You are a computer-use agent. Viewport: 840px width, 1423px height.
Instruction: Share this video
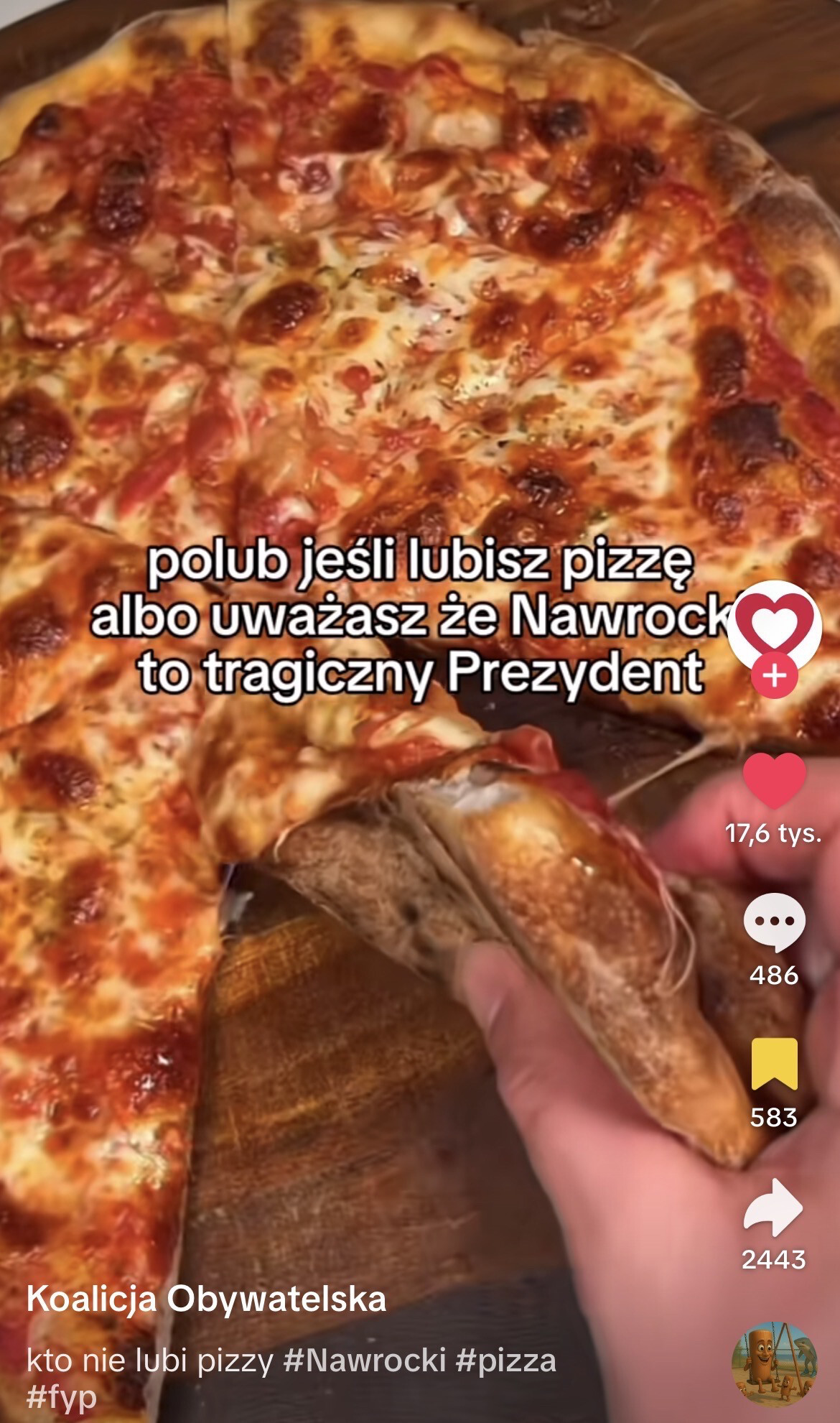774,1208
